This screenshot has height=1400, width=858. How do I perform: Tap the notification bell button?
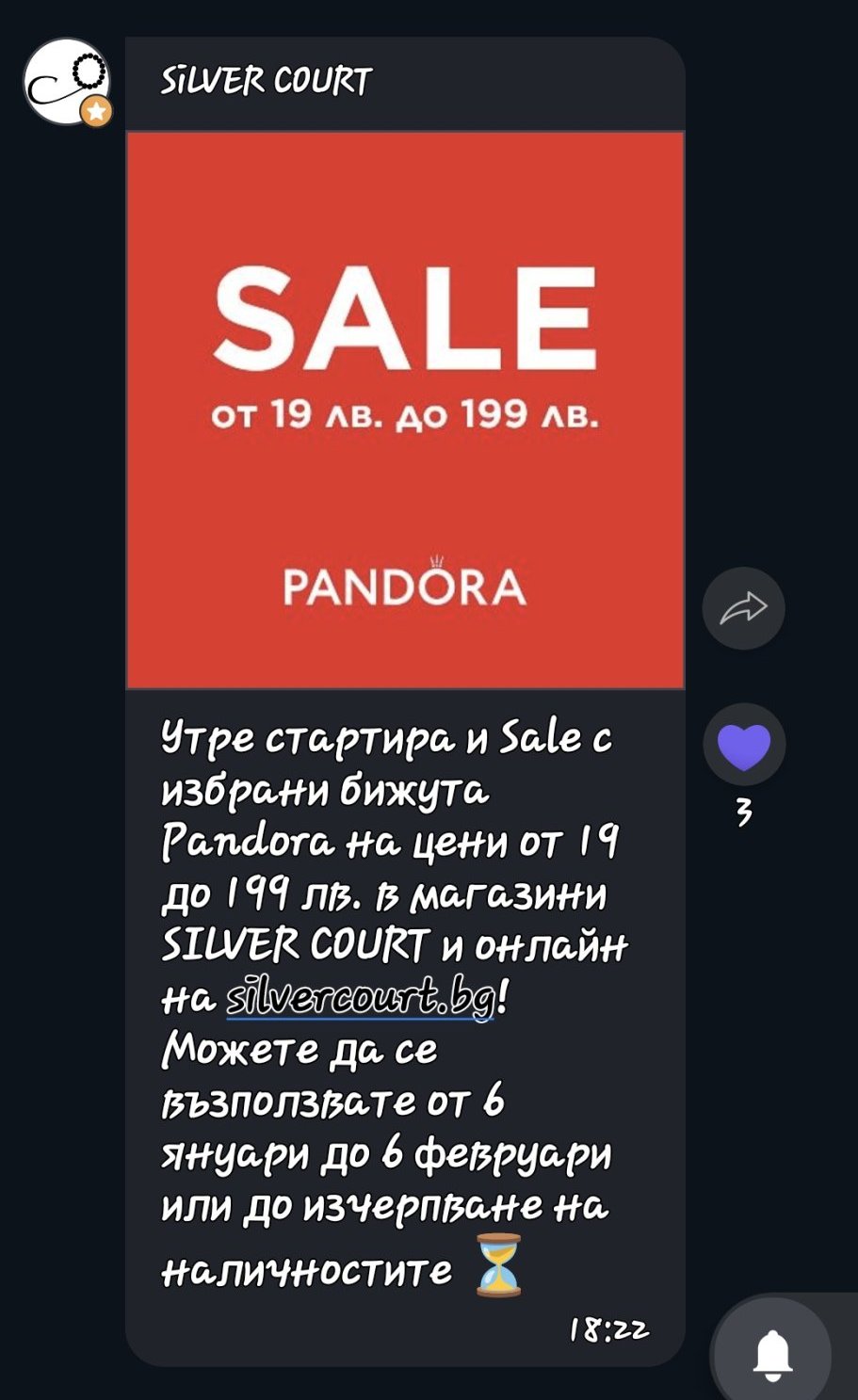[773, 1355]
